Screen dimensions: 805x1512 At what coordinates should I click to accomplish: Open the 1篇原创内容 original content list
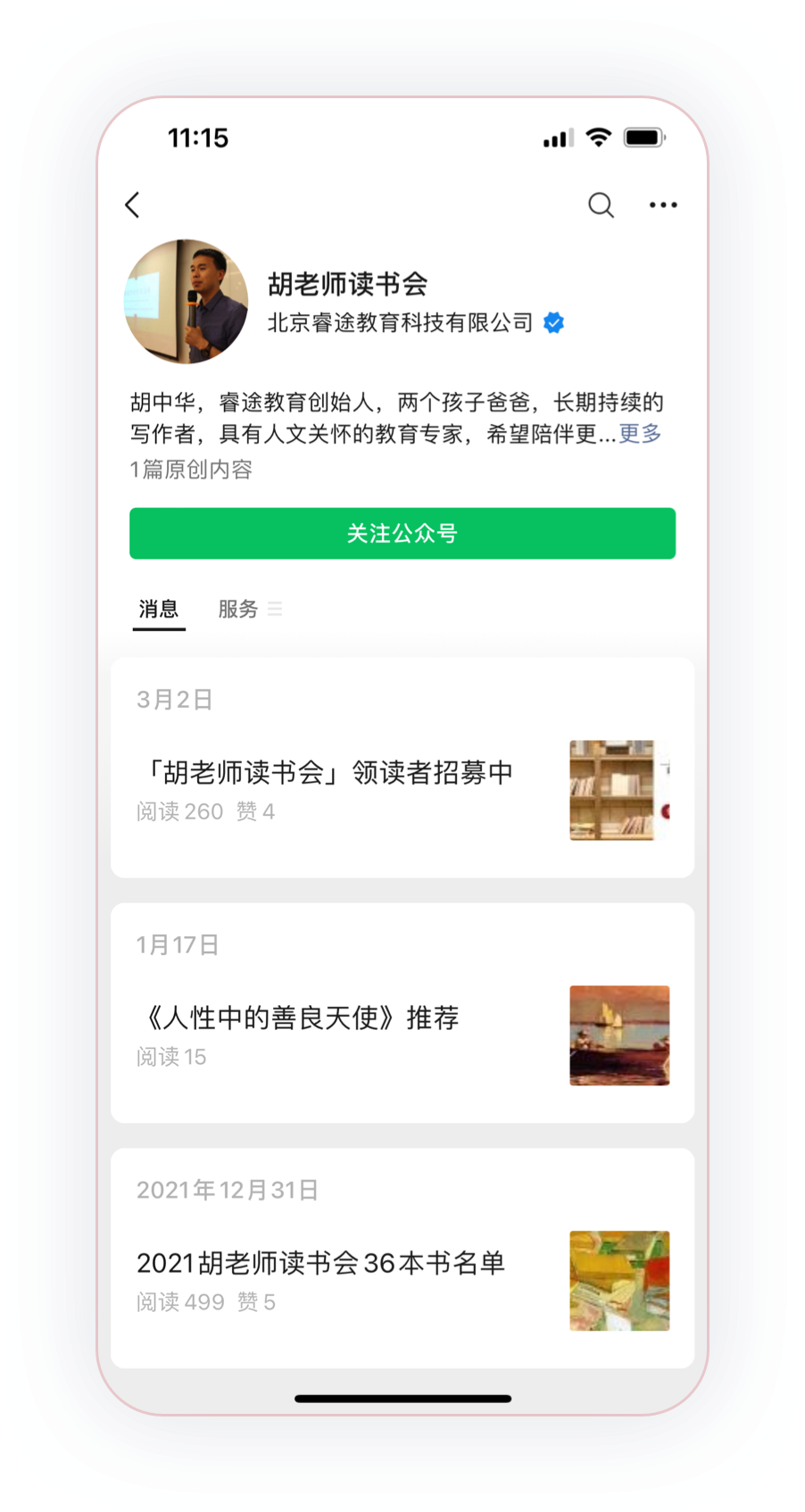click(x=191, y=469)
